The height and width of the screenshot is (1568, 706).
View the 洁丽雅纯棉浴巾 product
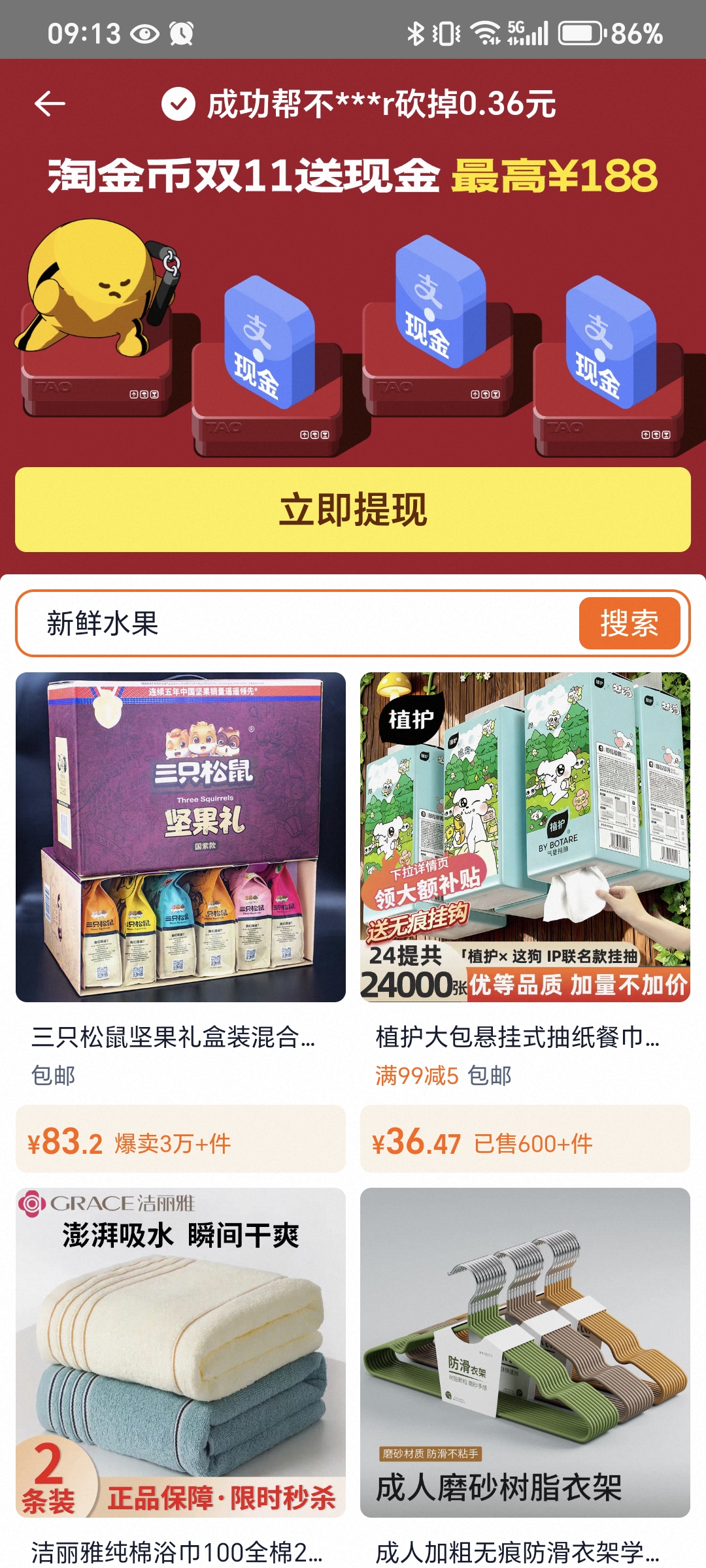(x=180, y=1352)
